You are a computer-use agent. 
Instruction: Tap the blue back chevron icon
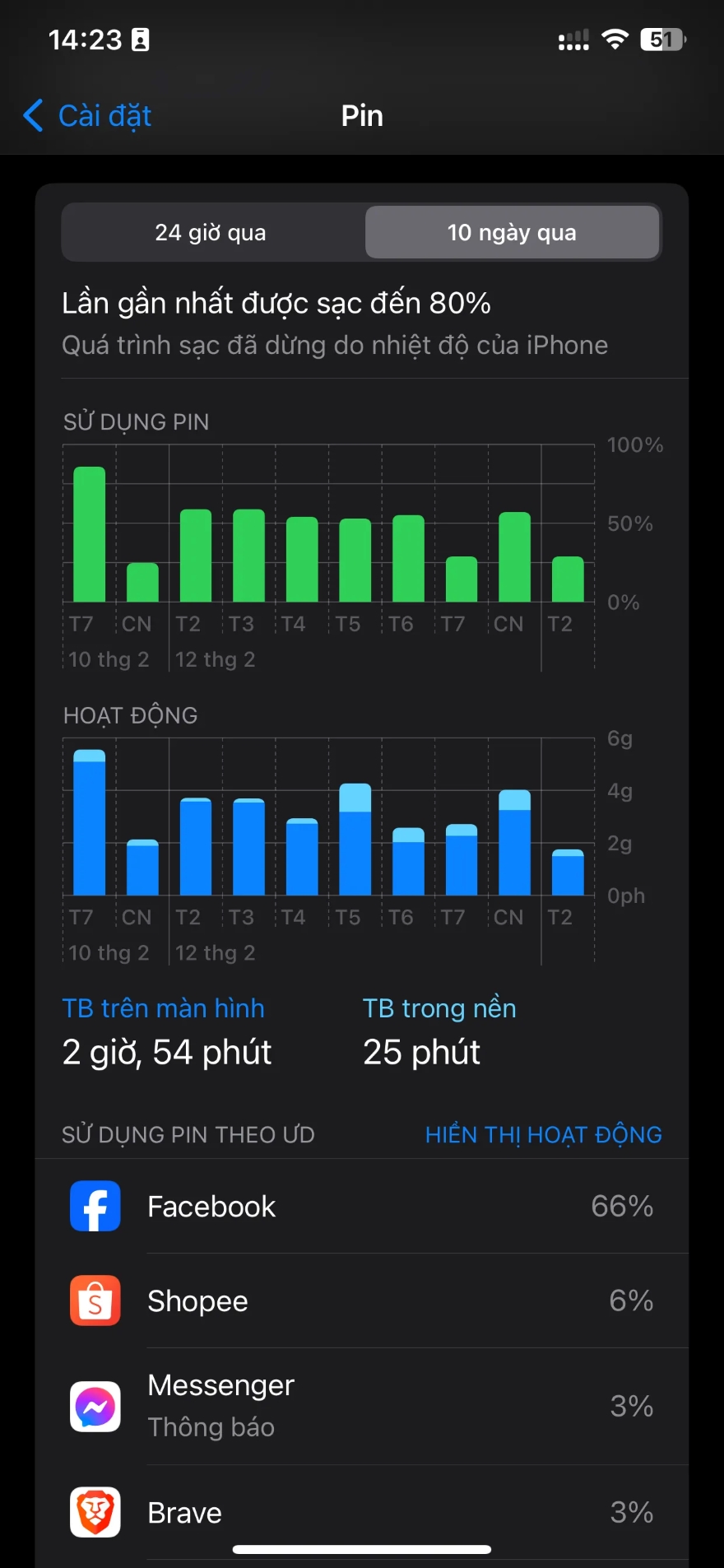[31, 115]
